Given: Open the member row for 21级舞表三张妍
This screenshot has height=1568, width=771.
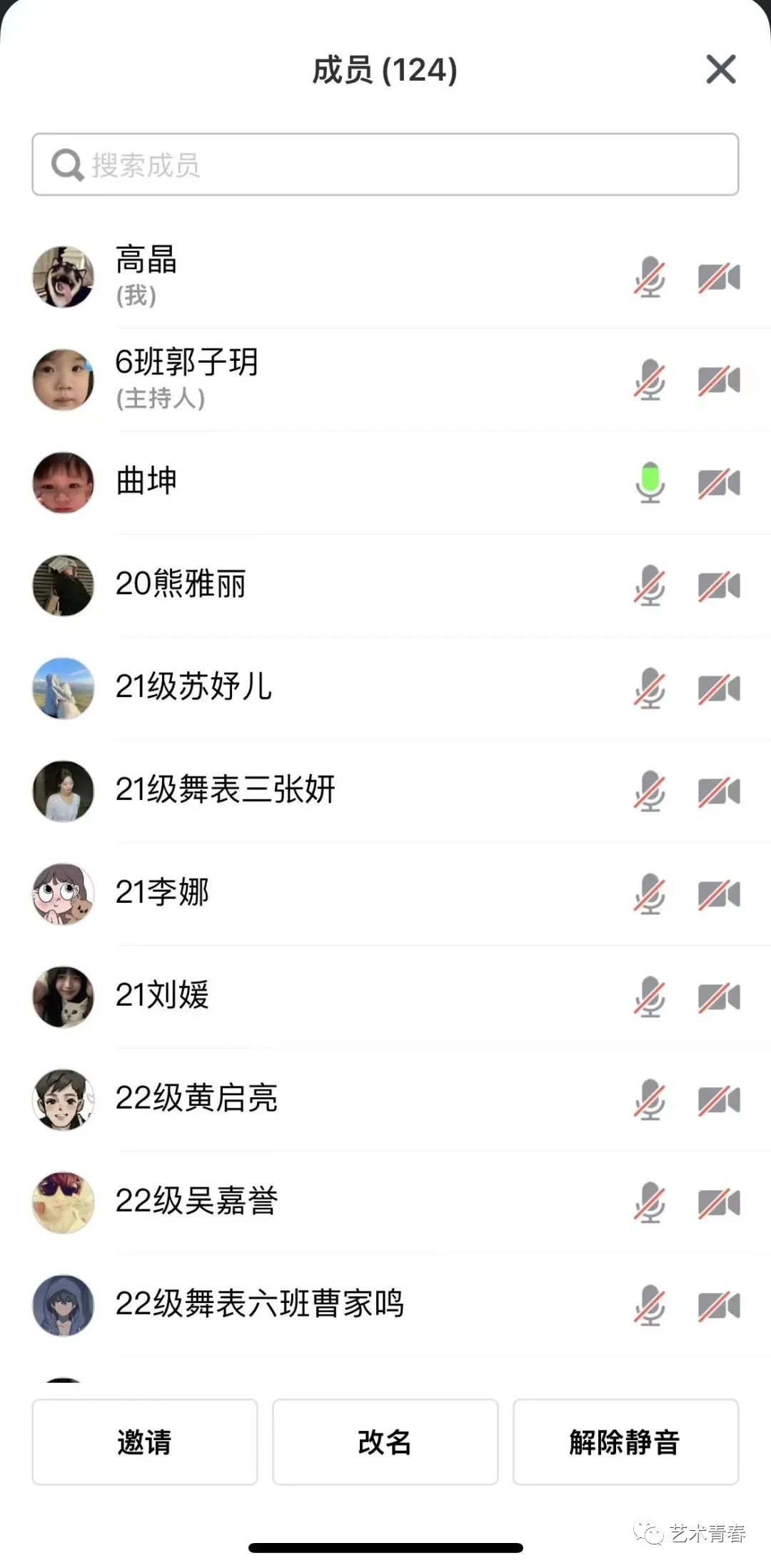Looking at the screenshot, I should click(286, 790).
